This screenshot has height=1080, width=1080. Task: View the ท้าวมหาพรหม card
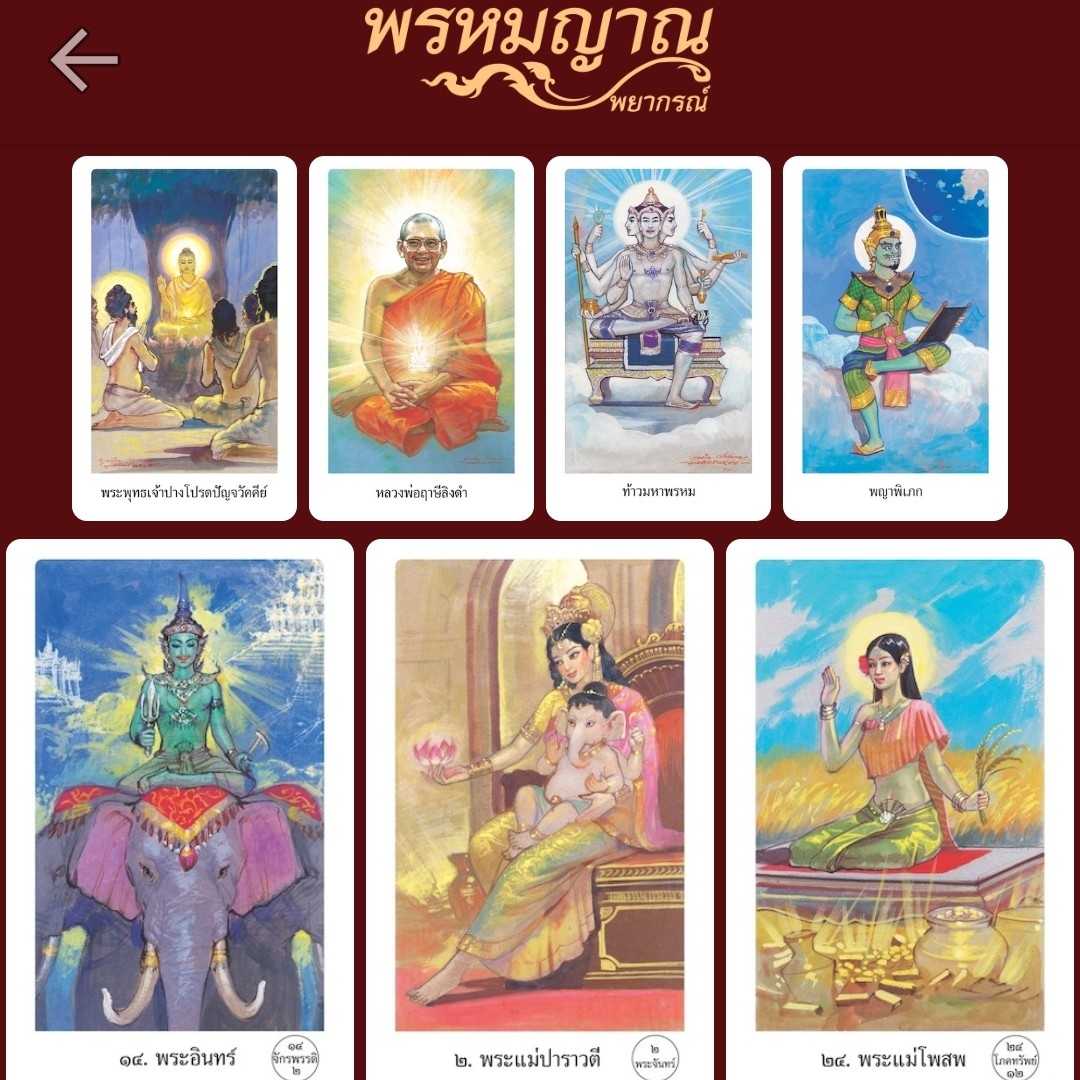(658, 338)
